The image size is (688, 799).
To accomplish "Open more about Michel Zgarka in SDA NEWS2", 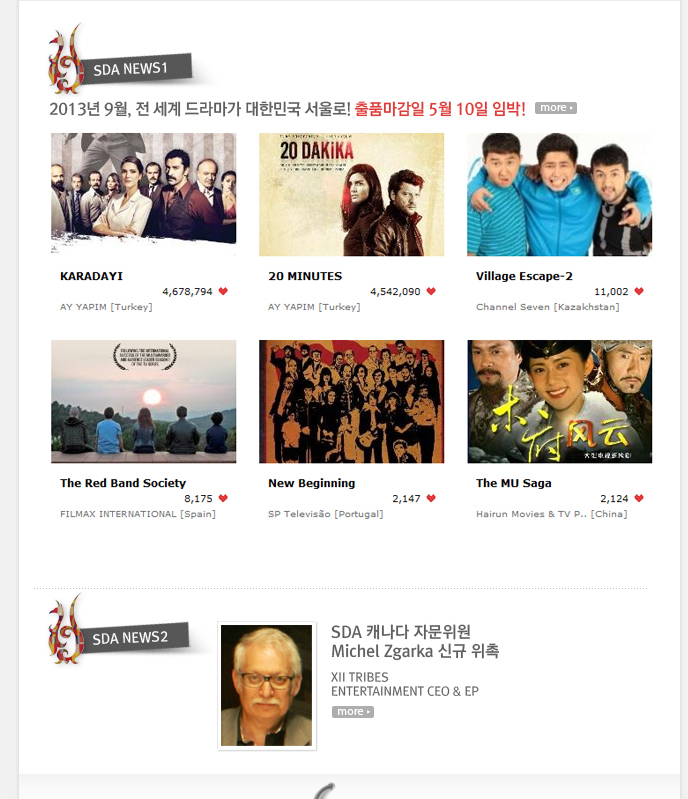I will pyautogui.click(x=352, y=712).
